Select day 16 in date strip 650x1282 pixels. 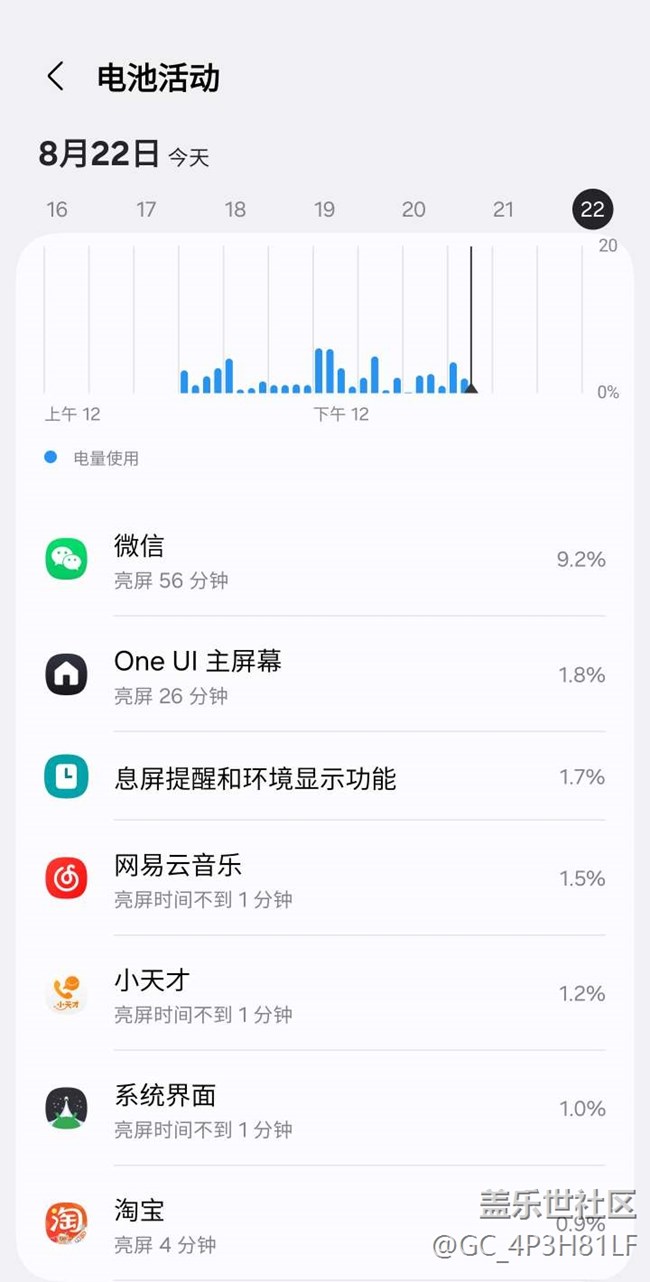pos(57,209)
